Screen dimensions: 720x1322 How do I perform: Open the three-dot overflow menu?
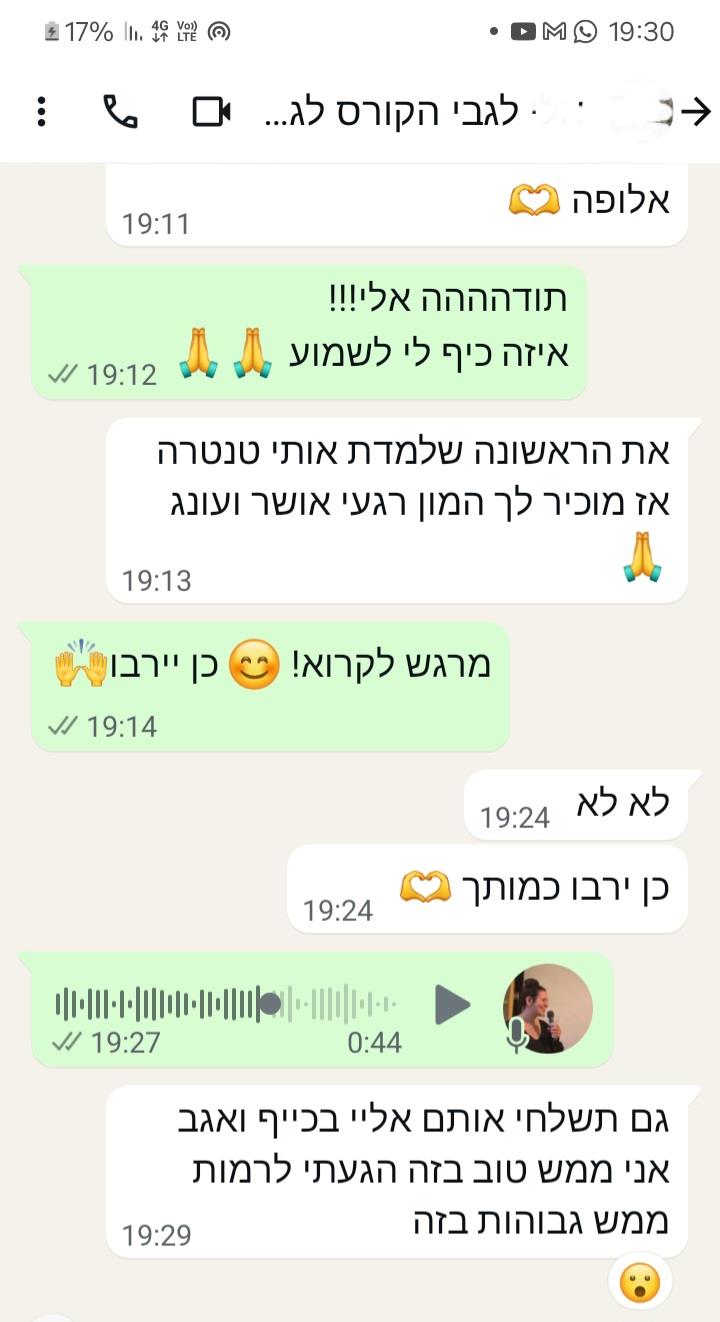[41, 111]
